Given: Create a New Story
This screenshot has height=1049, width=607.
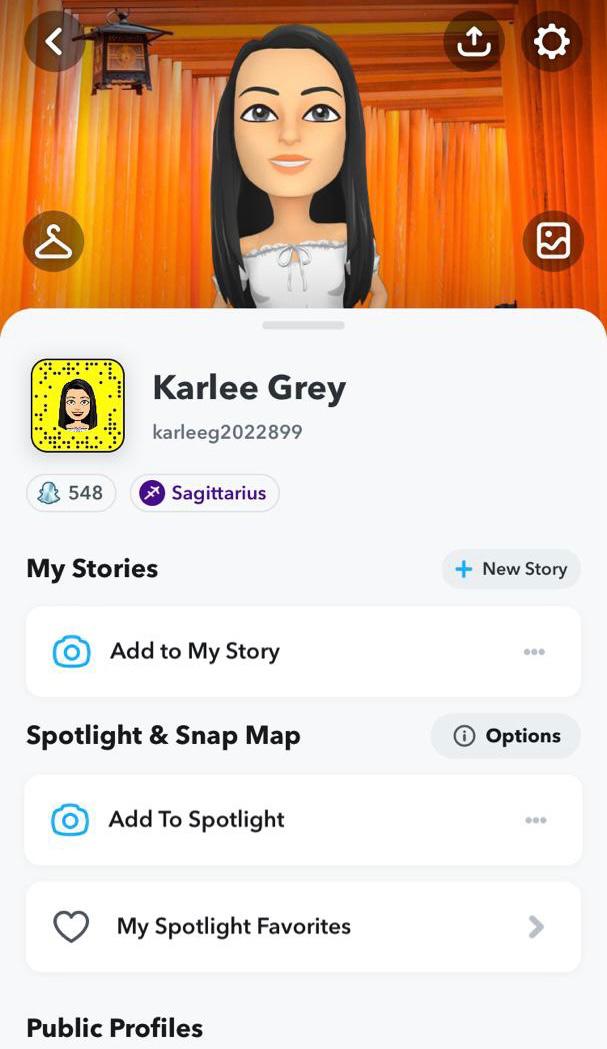Looking at the screenshot, I should (511, 569).
